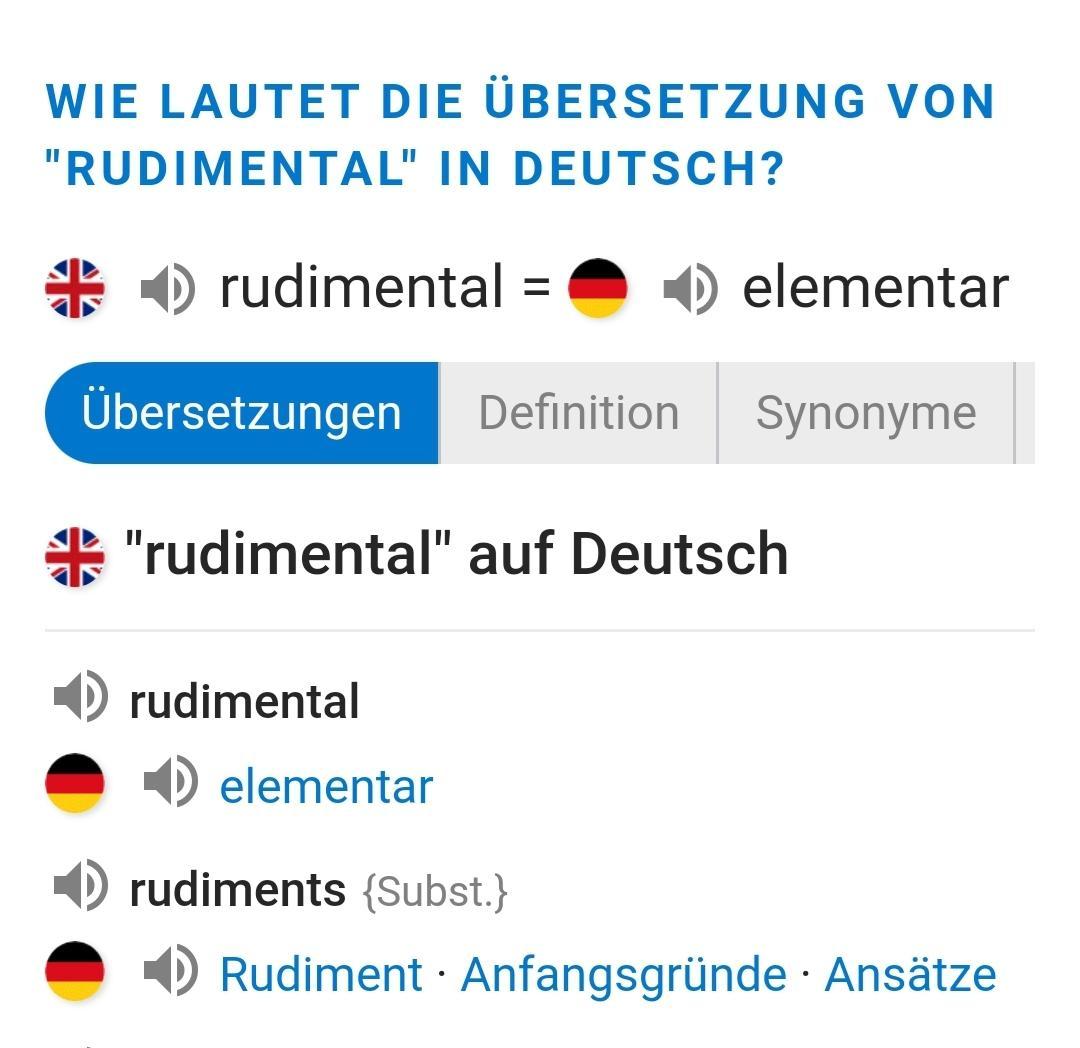Play audio for the Rudiment translation
Image resolution: width=1080 pixels, height=1048 pixels.
pos(171,971)
